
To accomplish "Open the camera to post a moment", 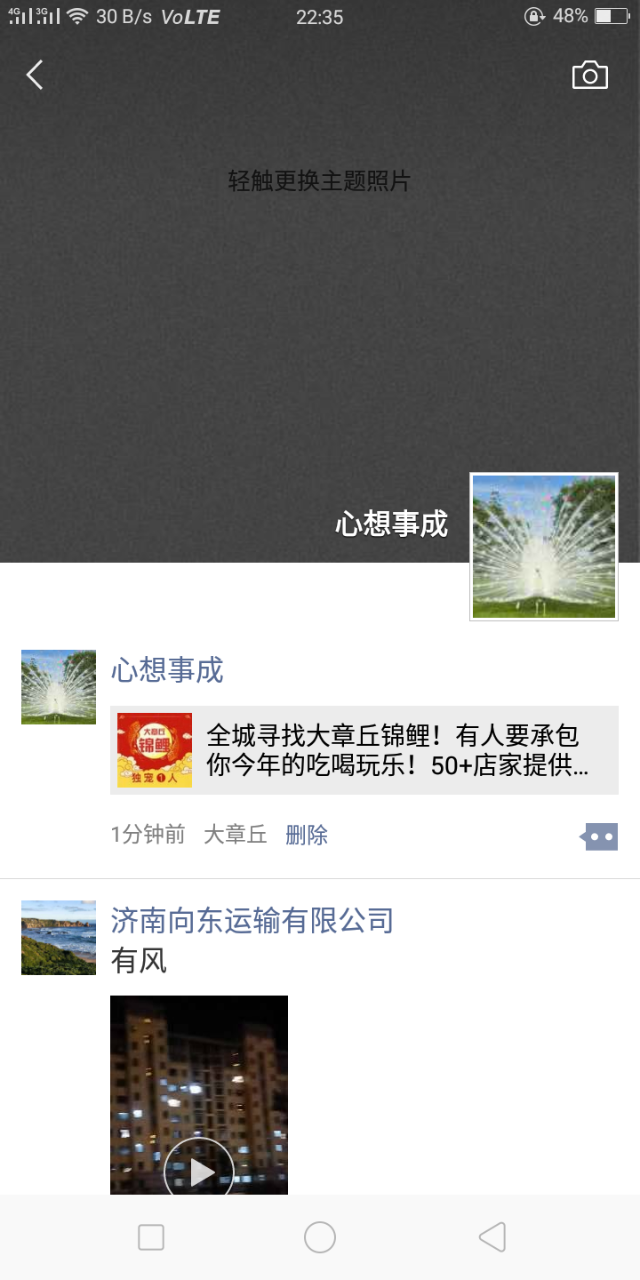I will 589,75.
